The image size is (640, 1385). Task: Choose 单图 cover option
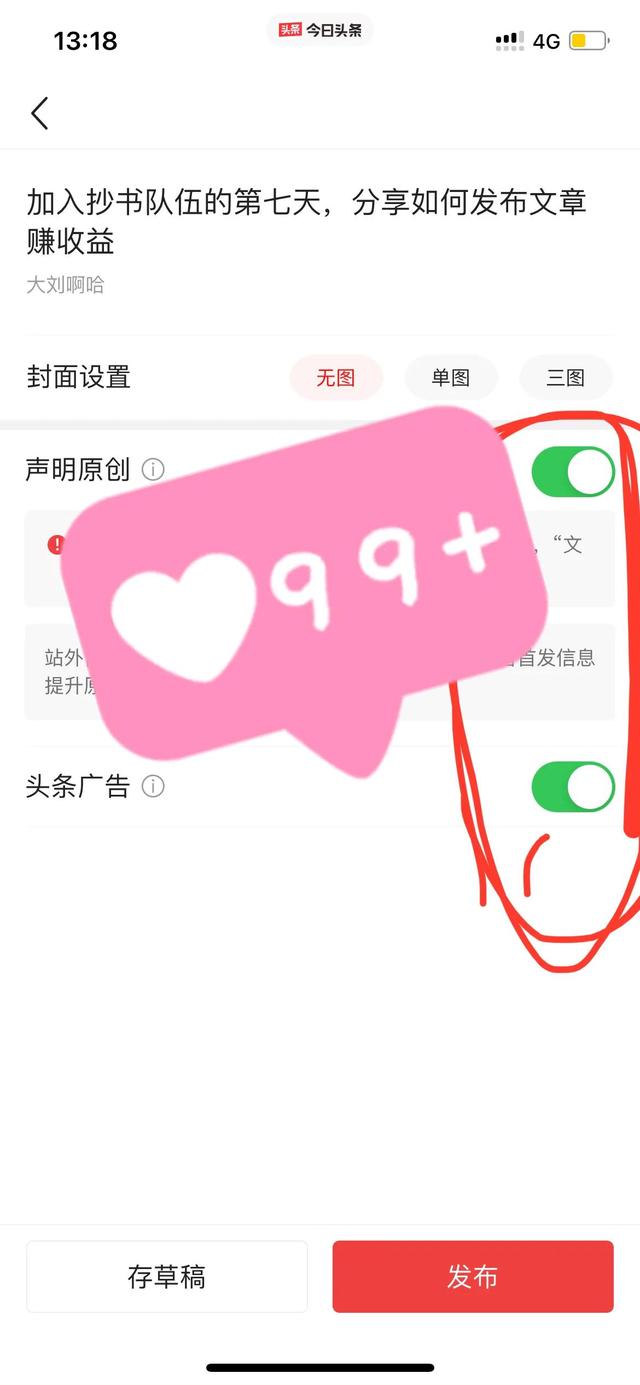pos(451,378)
